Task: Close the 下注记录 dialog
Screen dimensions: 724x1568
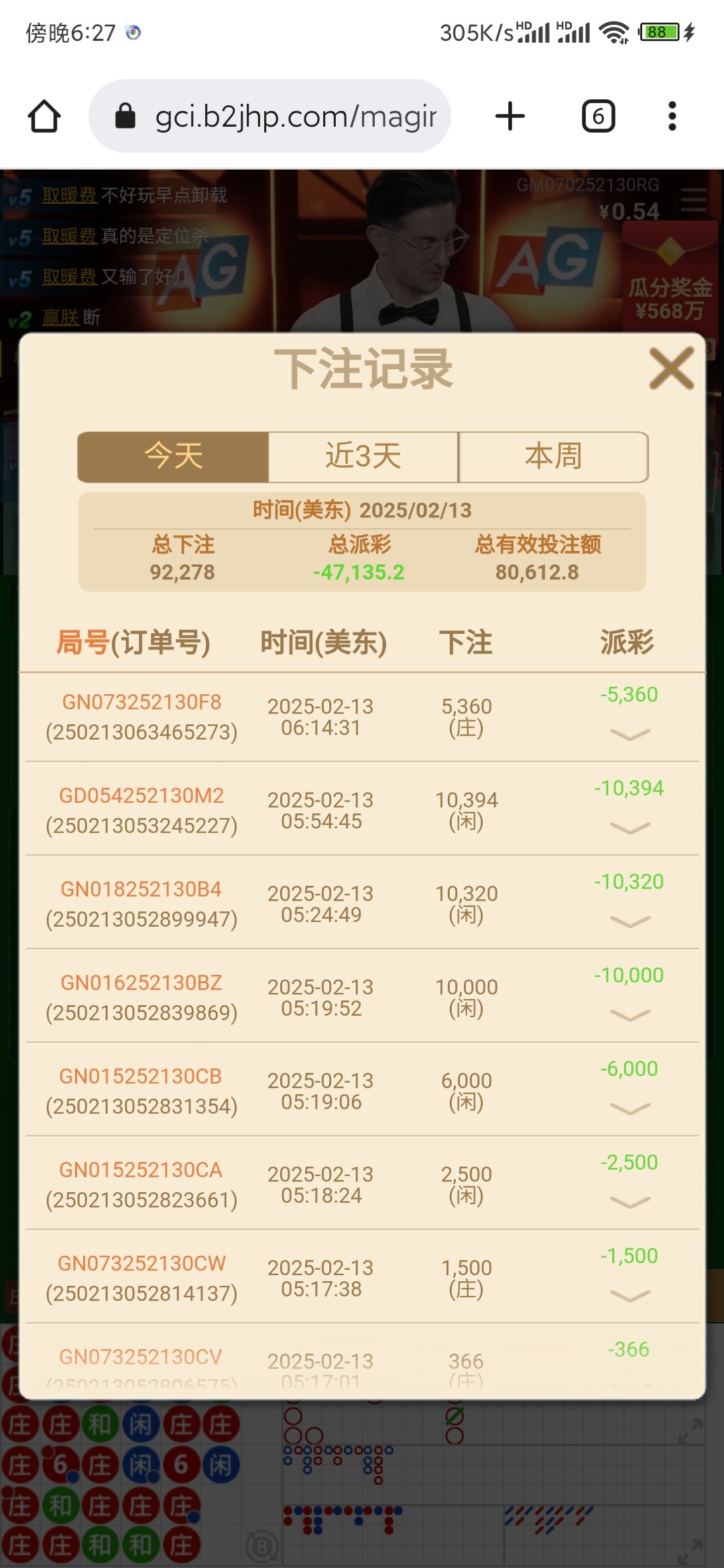Action: click(671, 368)
